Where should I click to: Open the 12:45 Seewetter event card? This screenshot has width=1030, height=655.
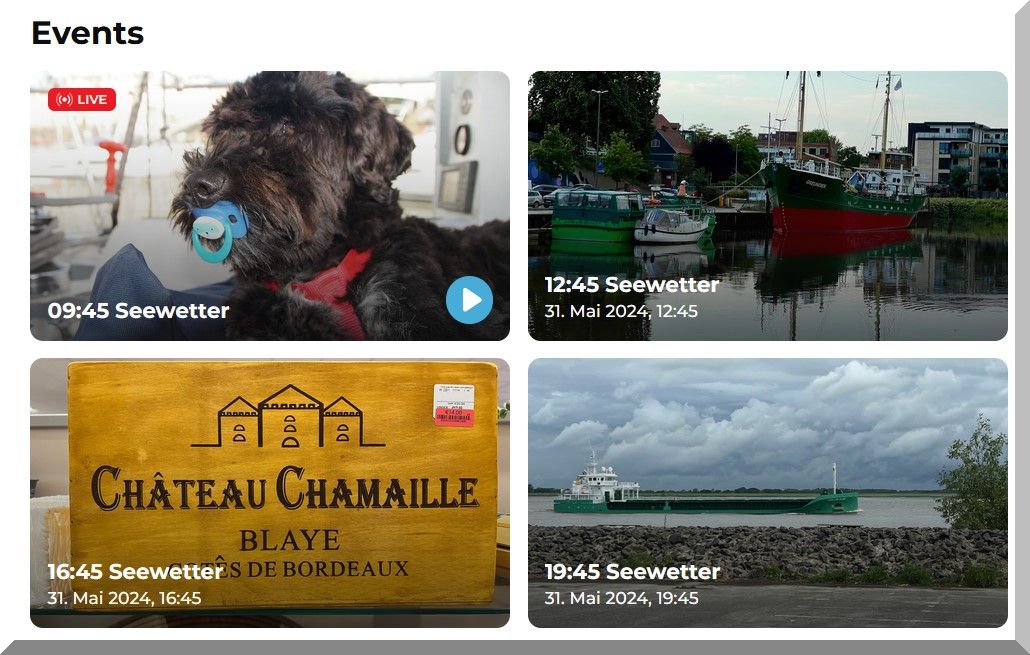pyautogui.click(x=767, y=205)
